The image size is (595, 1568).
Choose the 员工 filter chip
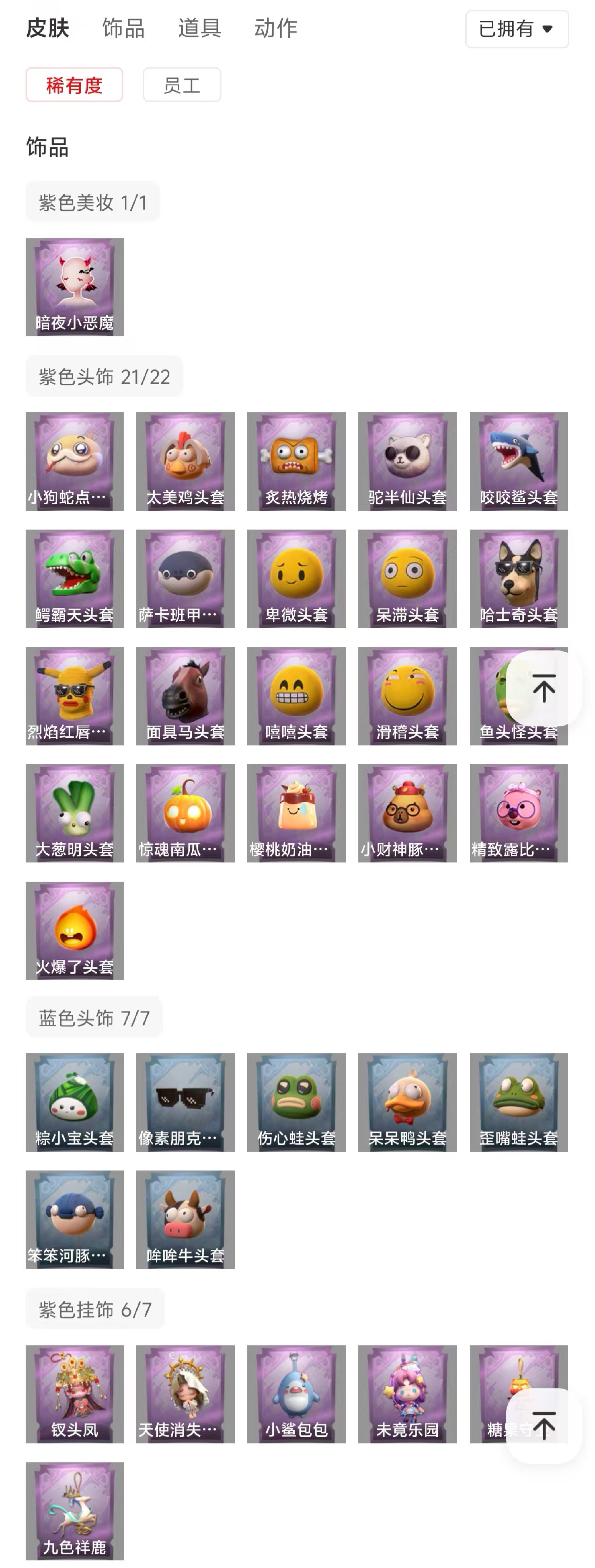pyautogui.click(x=182, y=85)
